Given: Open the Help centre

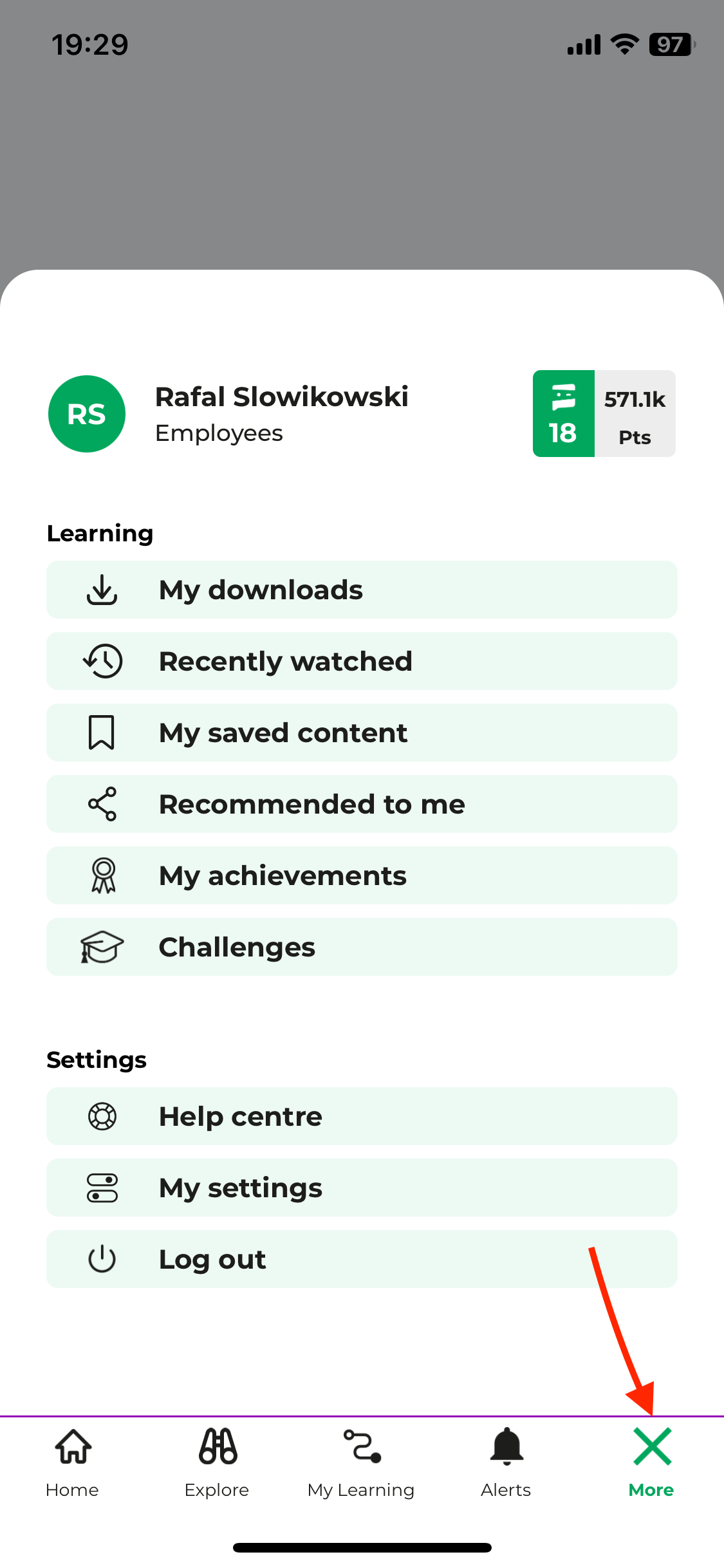Looking at the screenshot, I should pos(361,1116).
